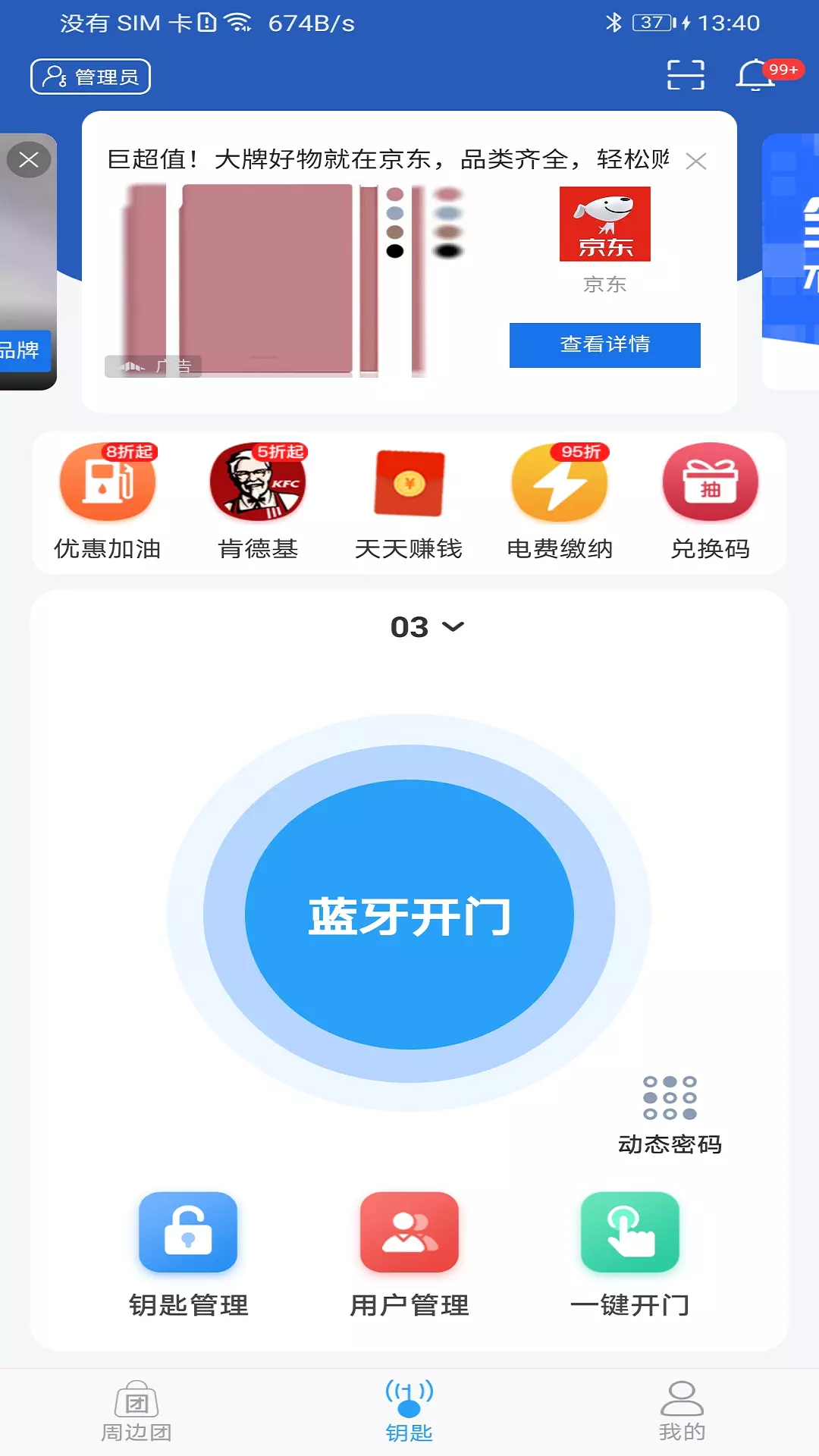Image resolution: width=819 pixels, height=1456 pixels.
Task: Open 用户管理 user management
Action: 409,1255
